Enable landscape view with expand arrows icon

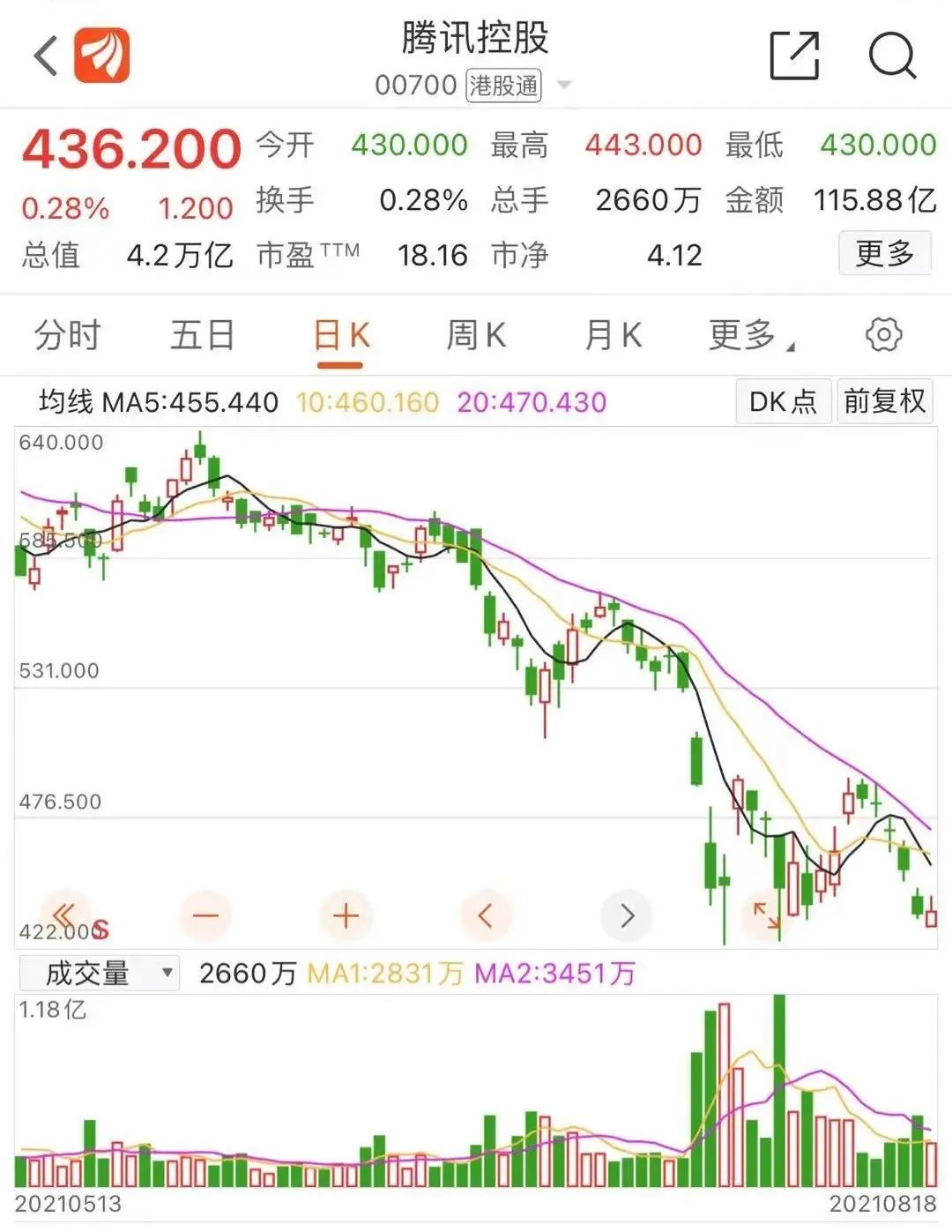point(766,917)
